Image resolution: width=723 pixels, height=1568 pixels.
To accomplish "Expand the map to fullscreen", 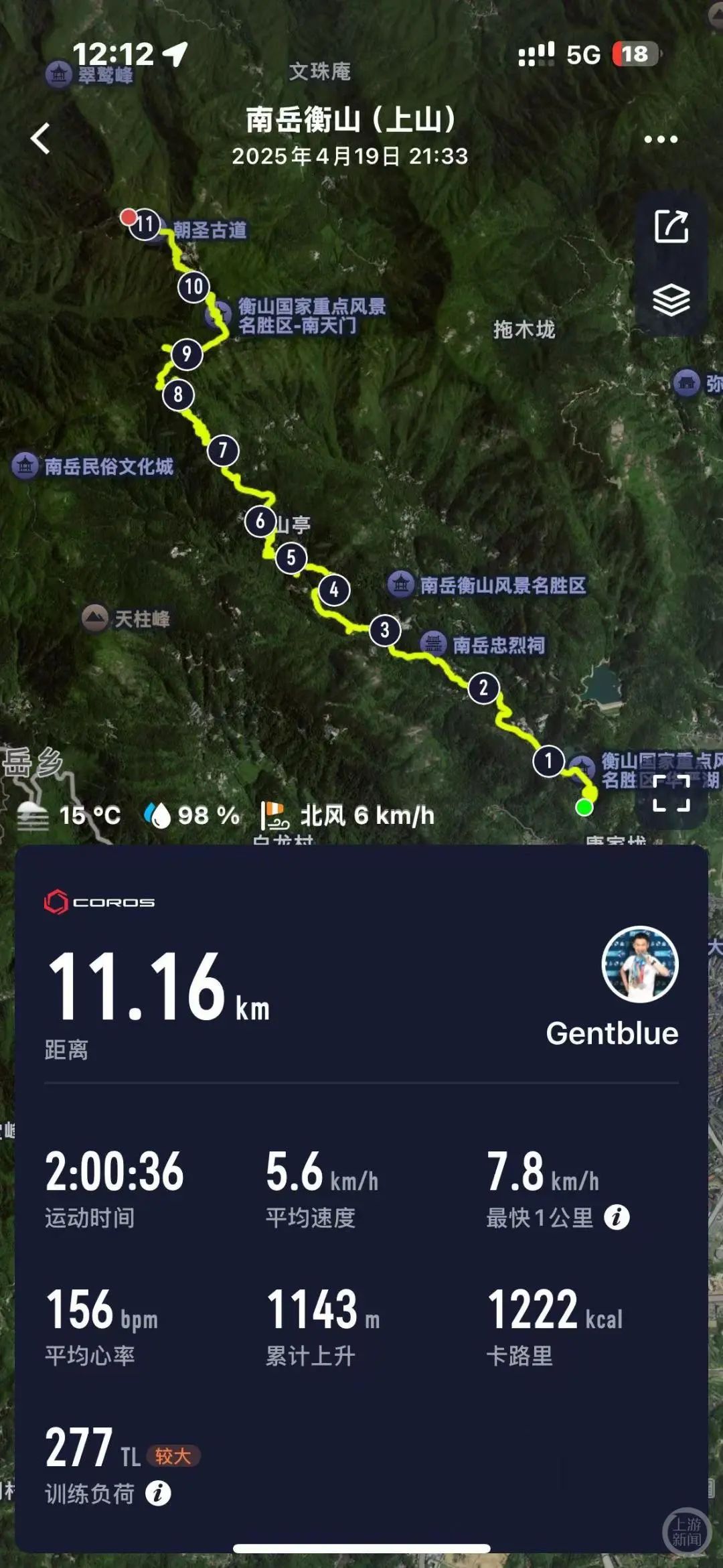I will (671, 793).
